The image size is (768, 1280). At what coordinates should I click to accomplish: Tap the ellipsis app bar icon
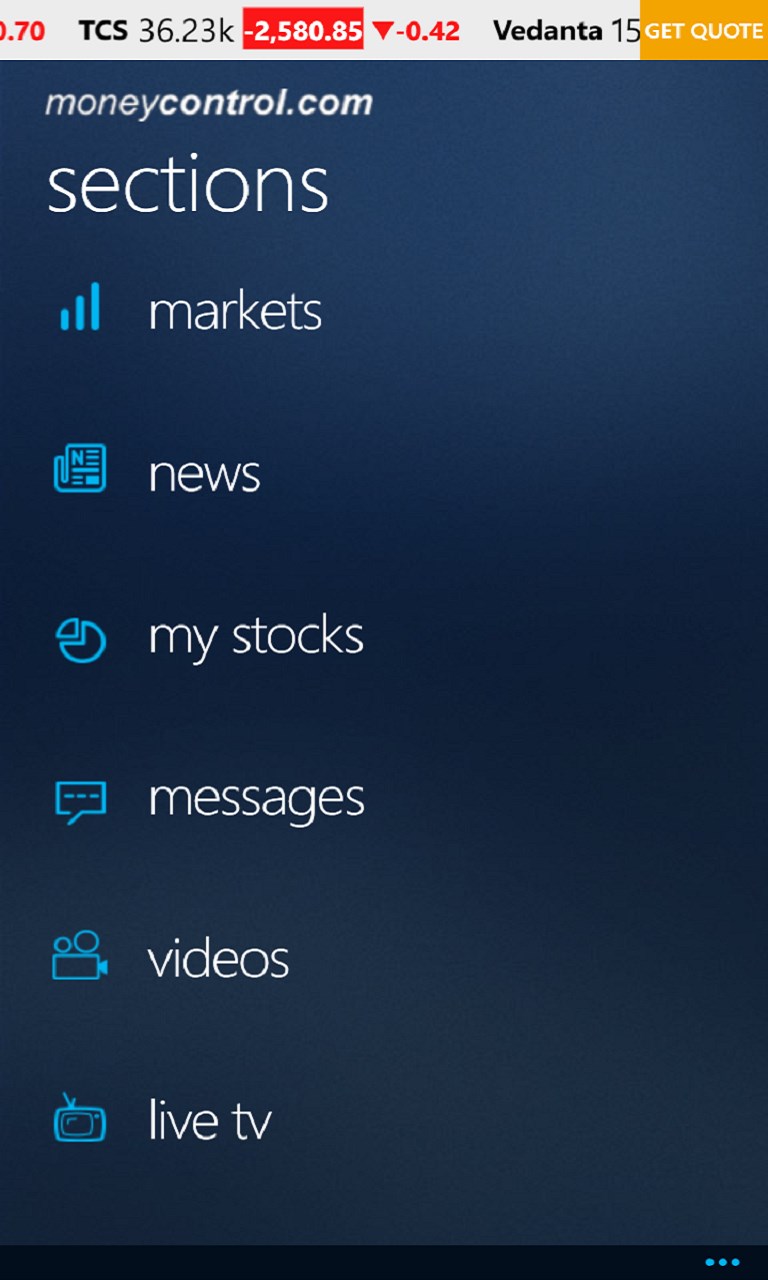click(722, 1262)
